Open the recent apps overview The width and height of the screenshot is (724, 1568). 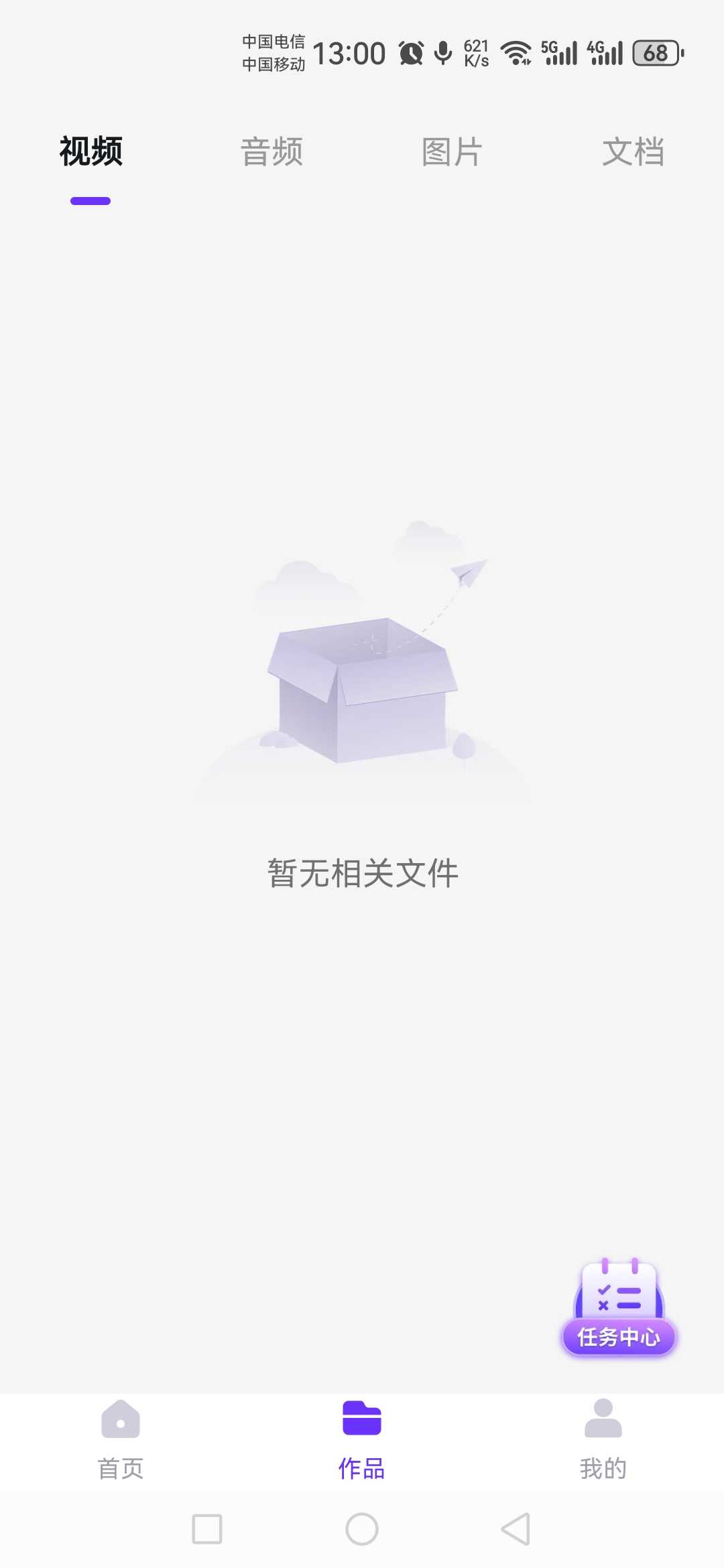[x=207, y=1529]
